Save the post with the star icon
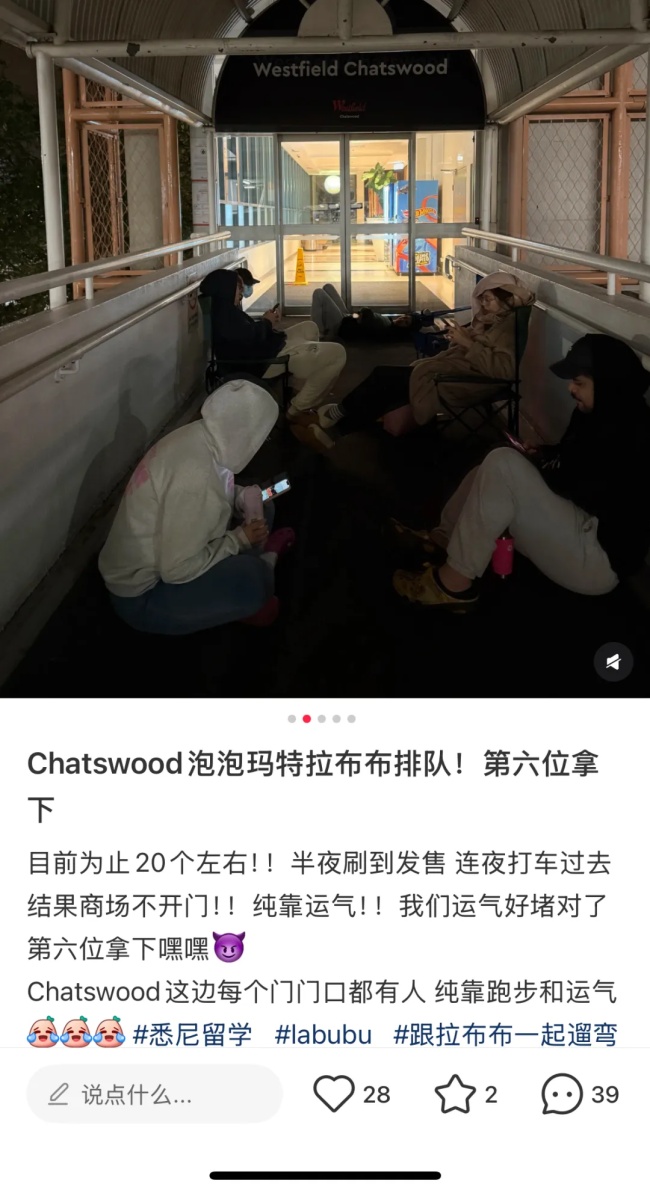 pos(455,1094)
